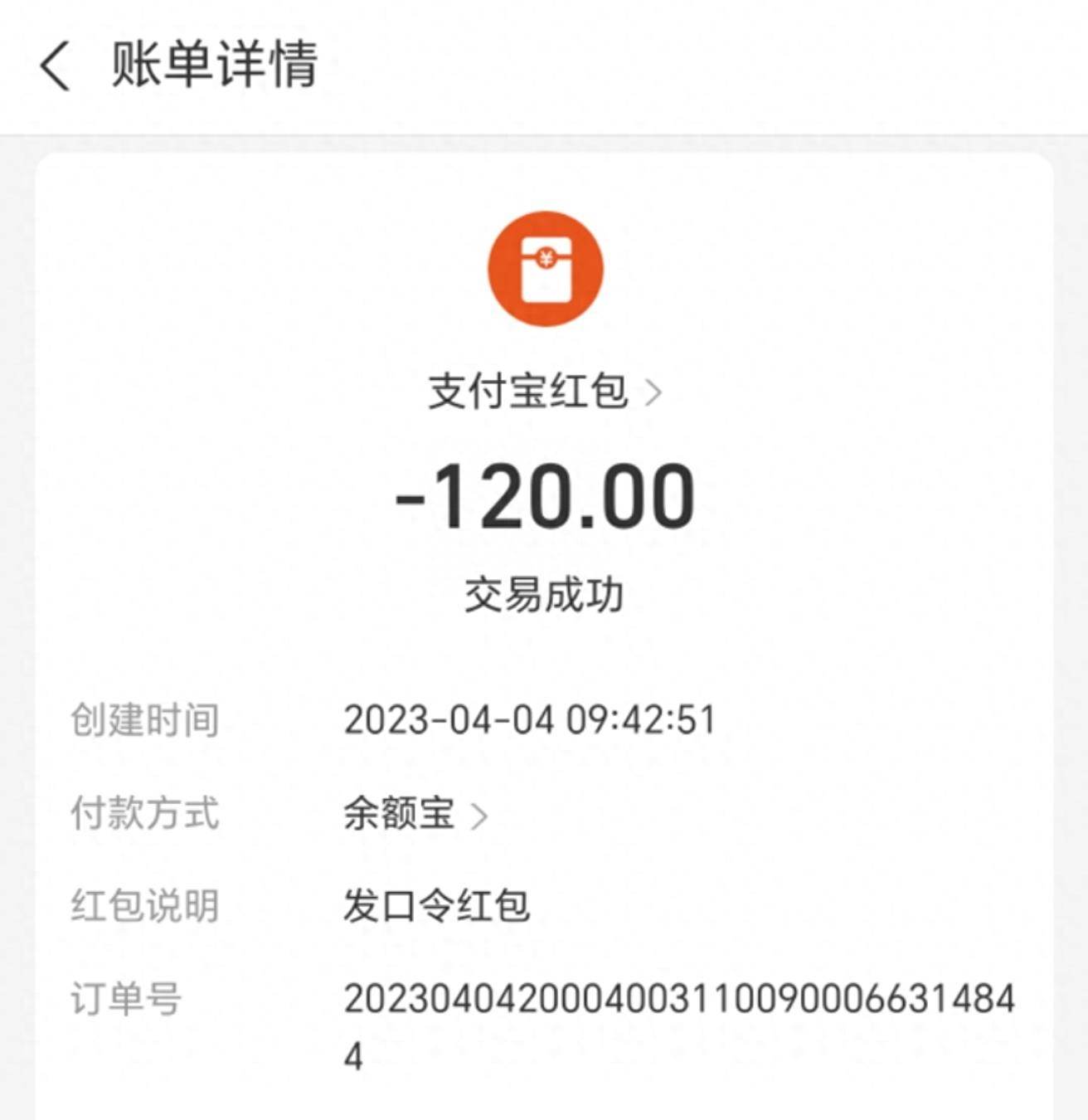Viewport: 1088px width, 1120px height.
Task: Go back from the 账单详情 page
Action: [x=55, y=66]
